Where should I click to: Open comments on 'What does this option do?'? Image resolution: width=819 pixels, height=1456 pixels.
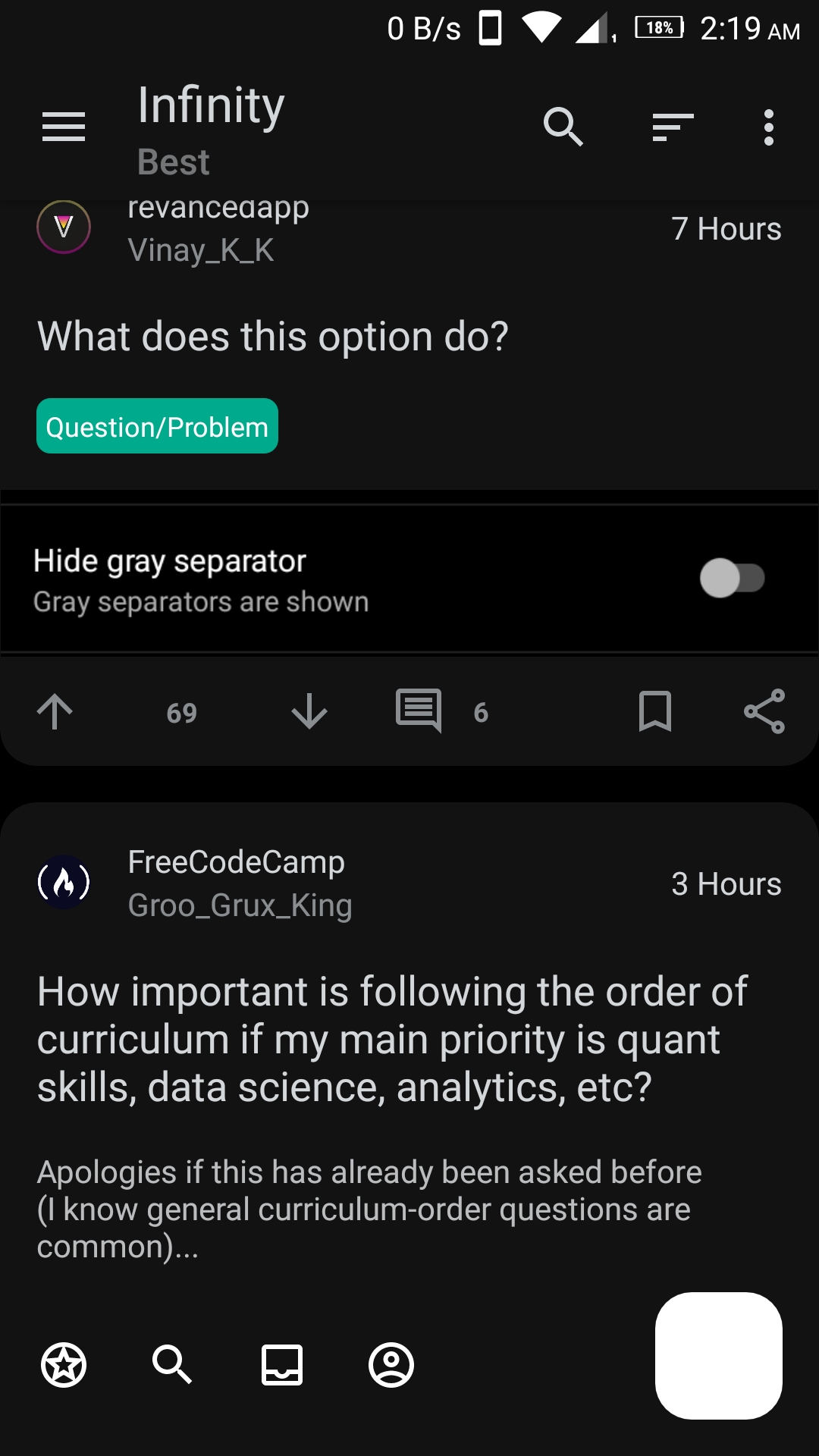(x=419, y=711)
